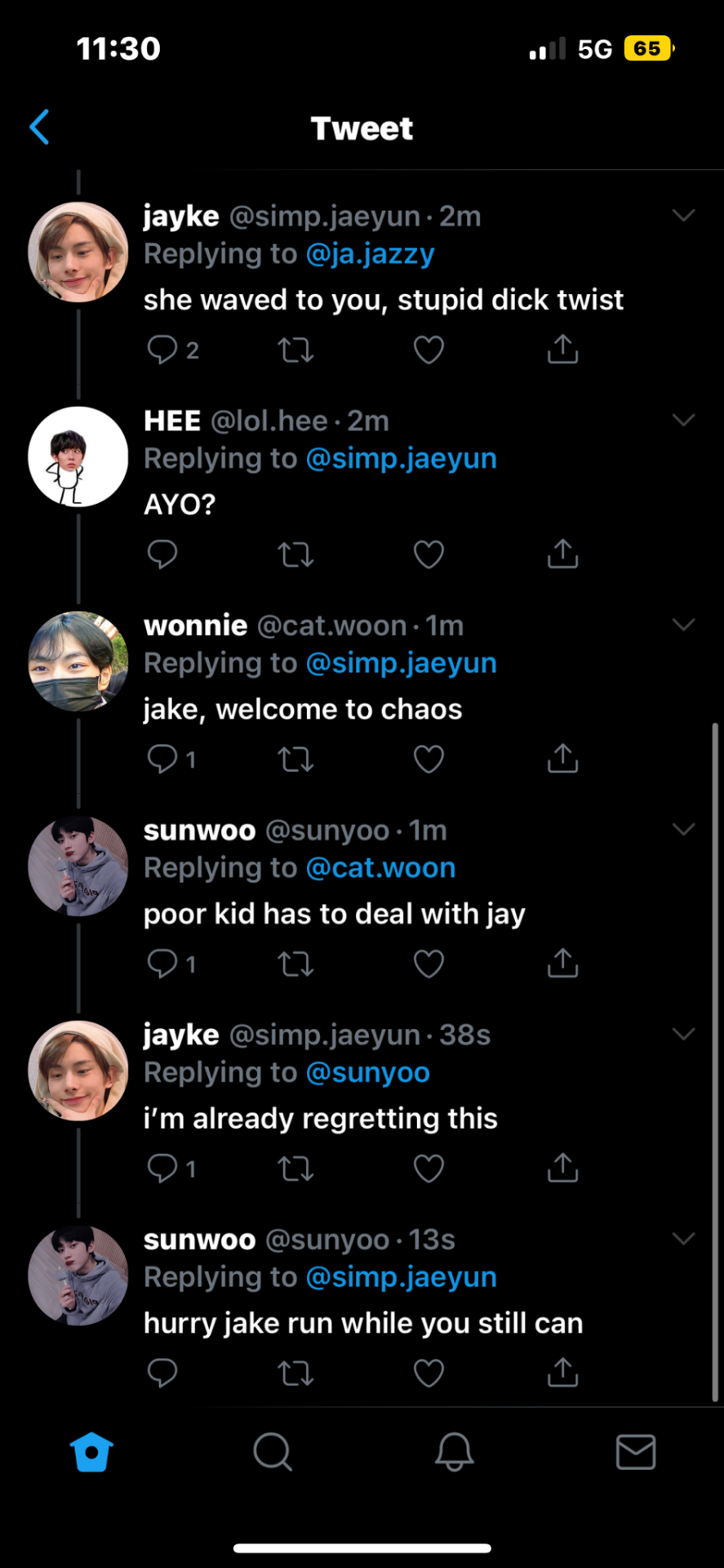Image resolution: width=724 pixels, height=1568 pixels.
Task: View HEE's profile picture
Action: point(78,457)
